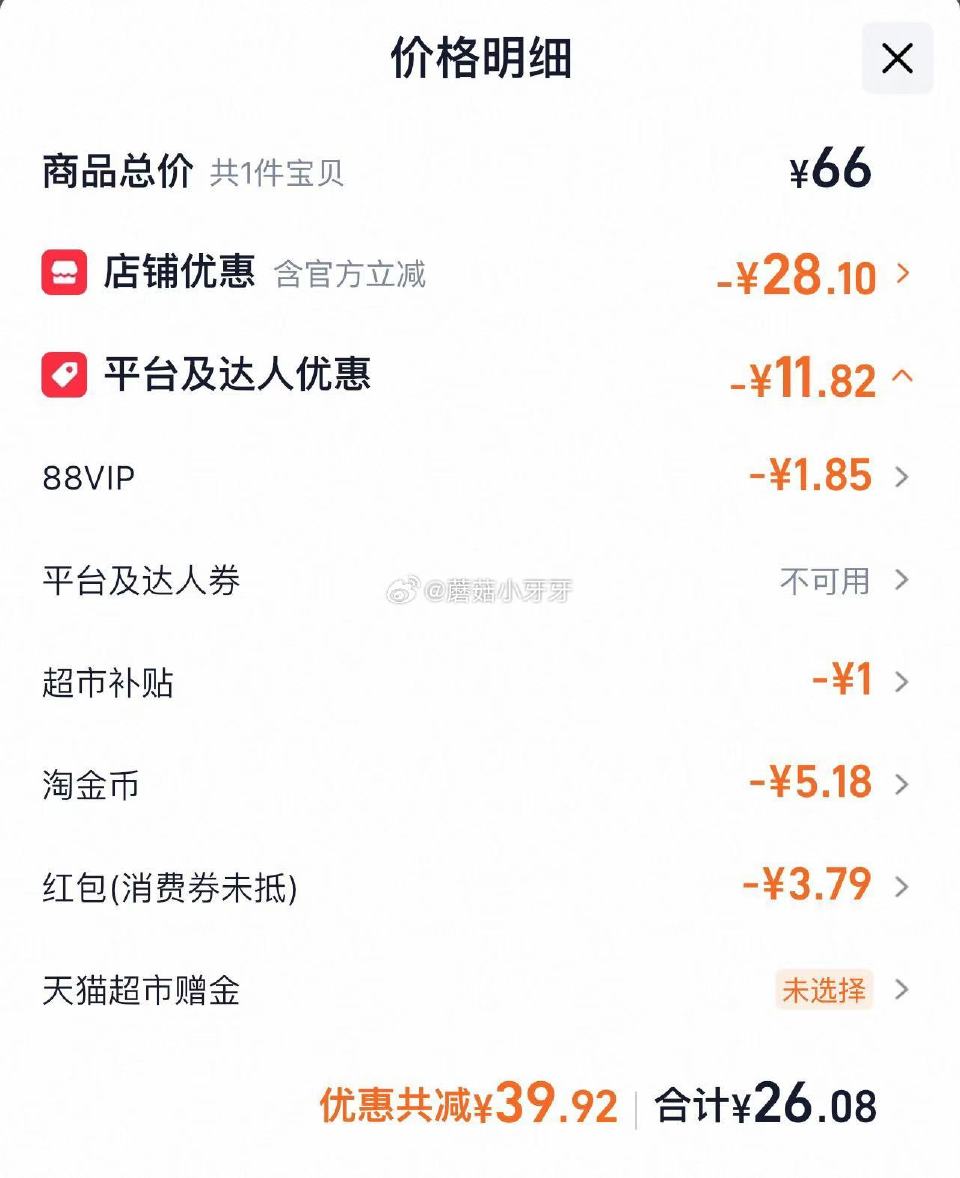Click the 88VIP row arrow
The image size is (960, 1178).
click(x=901, y=477)
